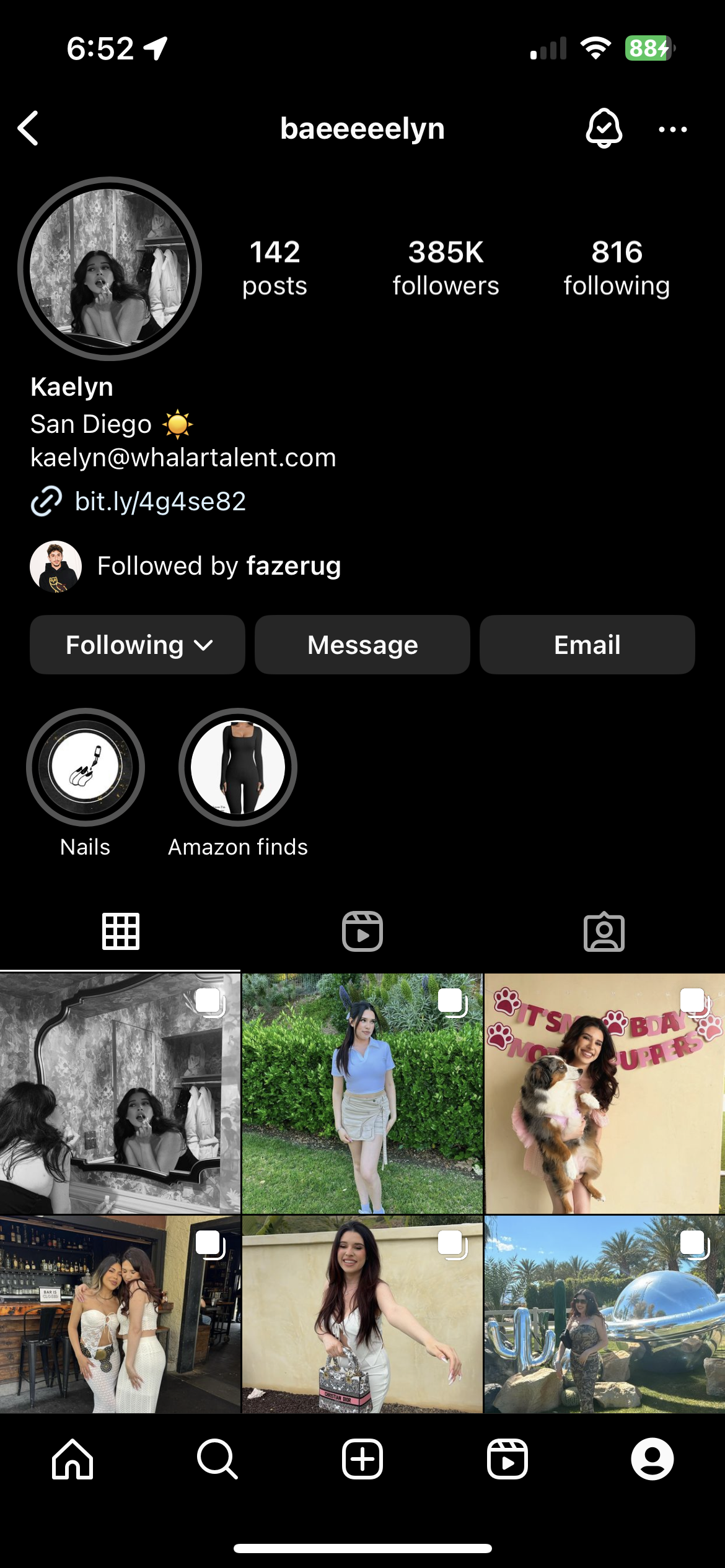Switch to the tagged photos tab
The width and height of the screenshot is (725, 1568).
click(604, 931)
